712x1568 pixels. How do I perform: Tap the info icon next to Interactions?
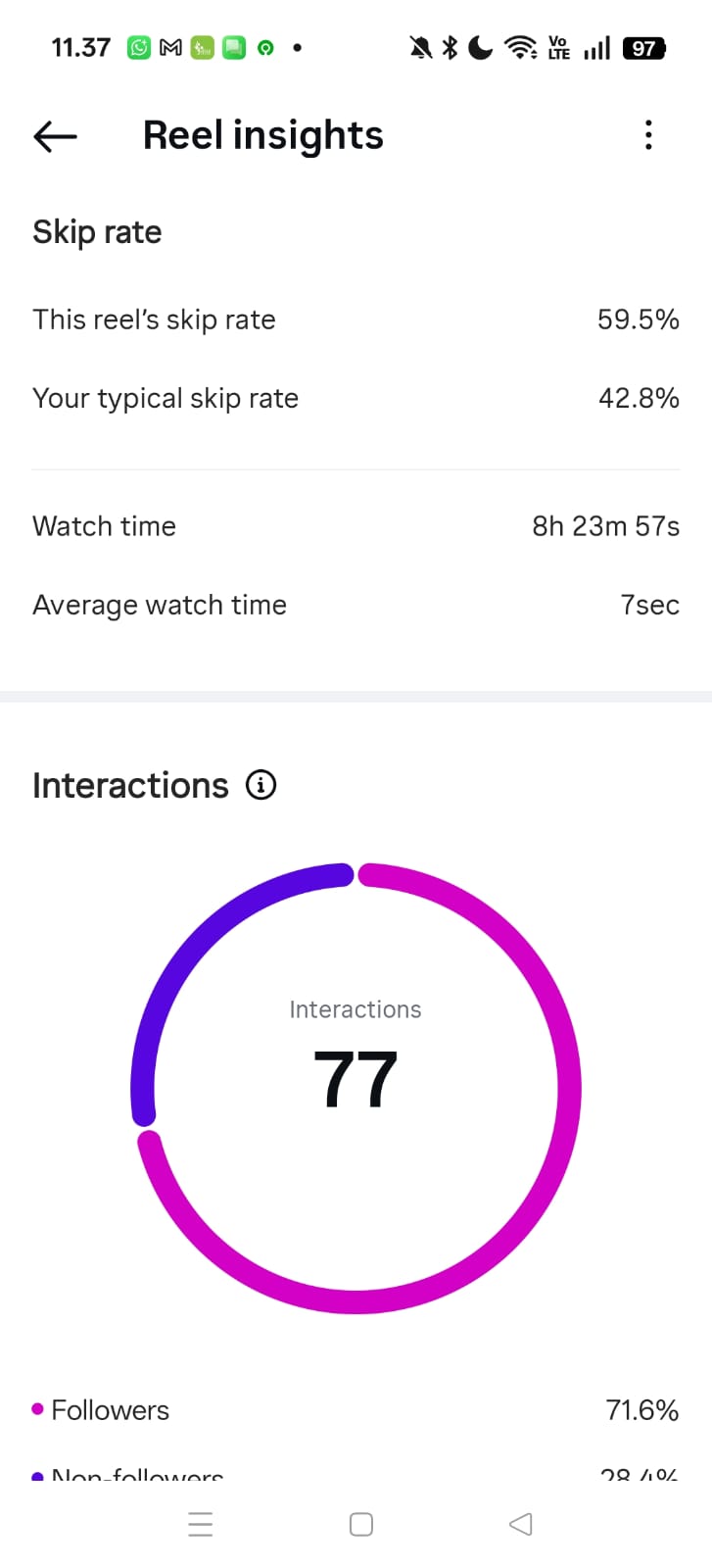[261, 785]
